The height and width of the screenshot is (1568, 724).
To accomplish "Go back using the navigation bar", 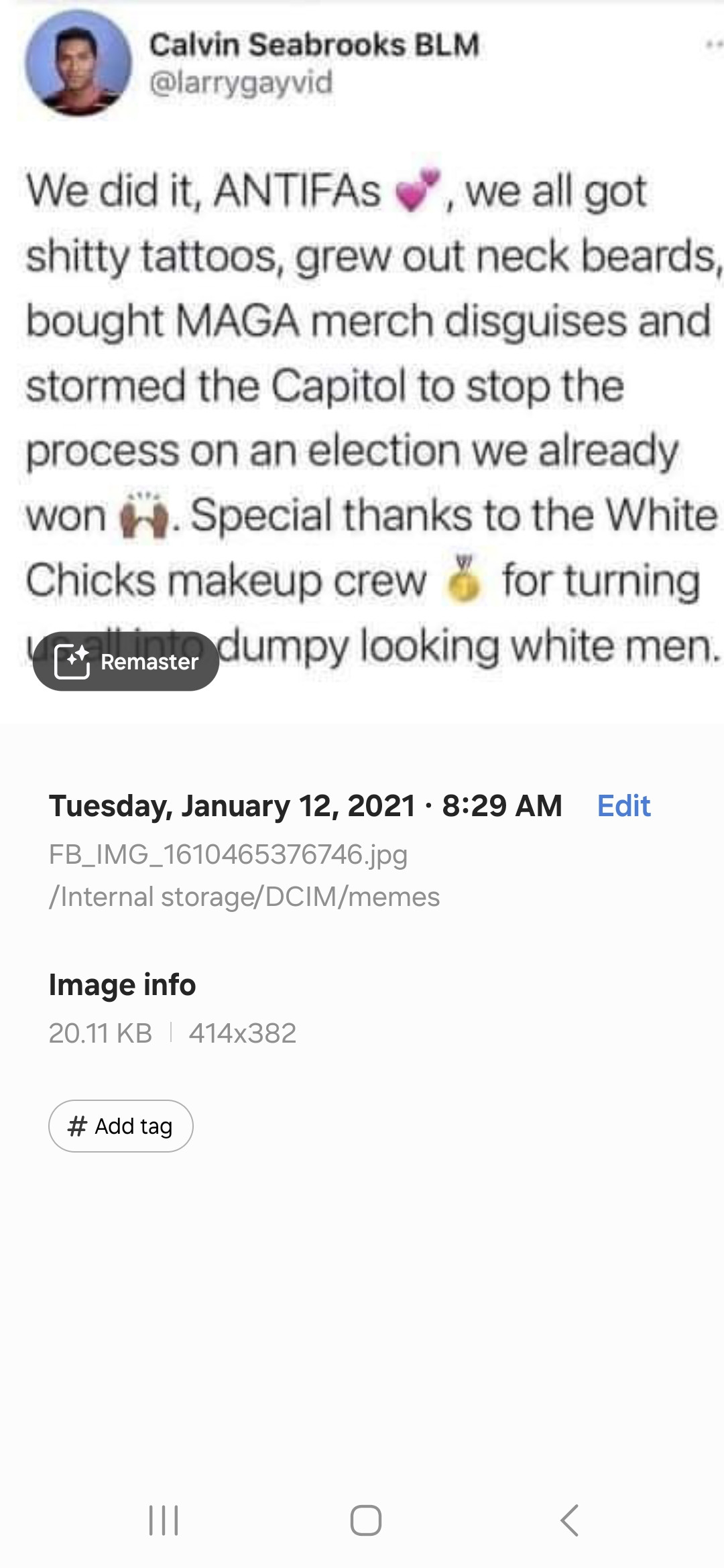I will click(x=569, y=1520).
